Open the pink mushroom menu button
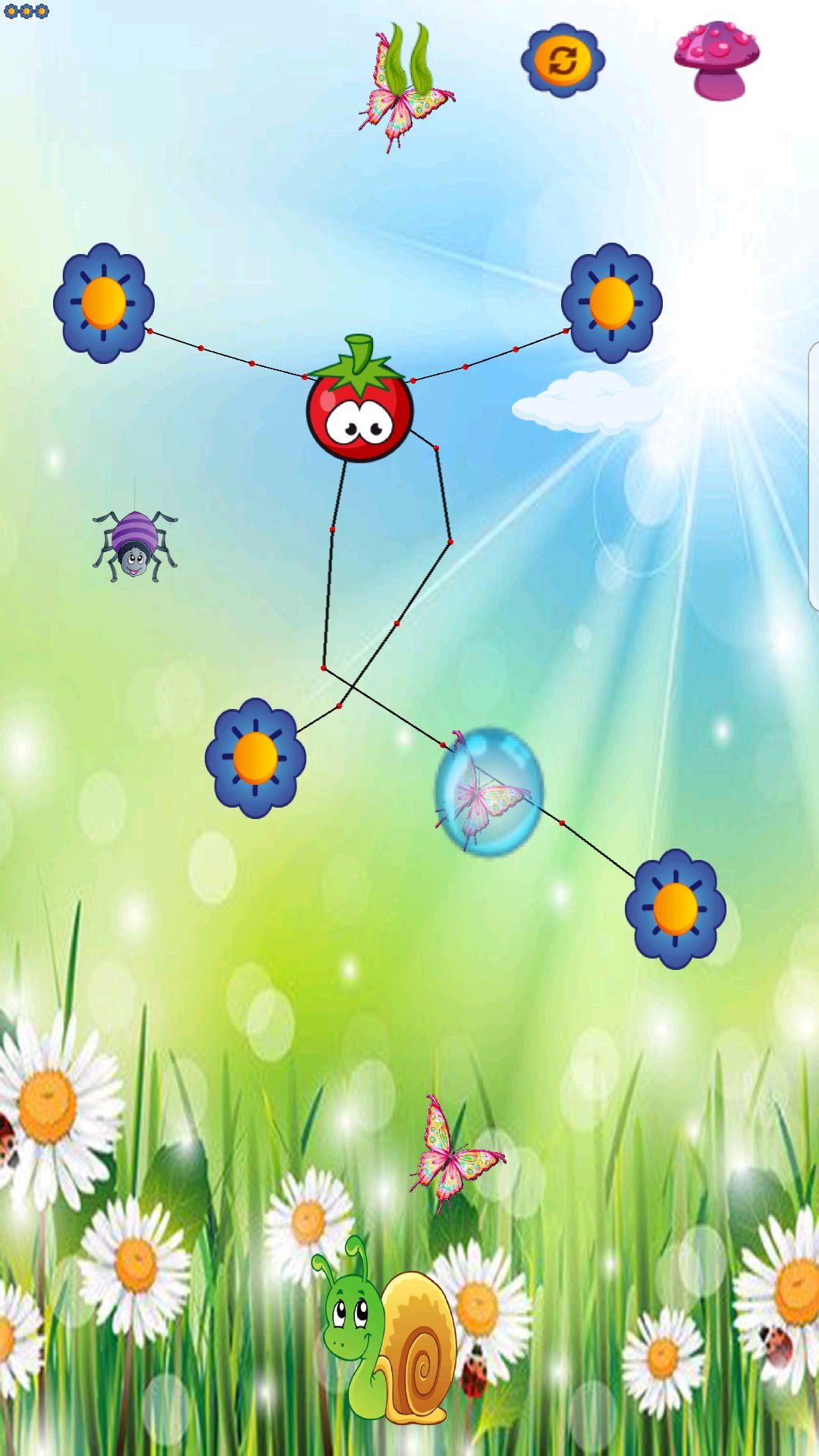 tap(717, 61)
